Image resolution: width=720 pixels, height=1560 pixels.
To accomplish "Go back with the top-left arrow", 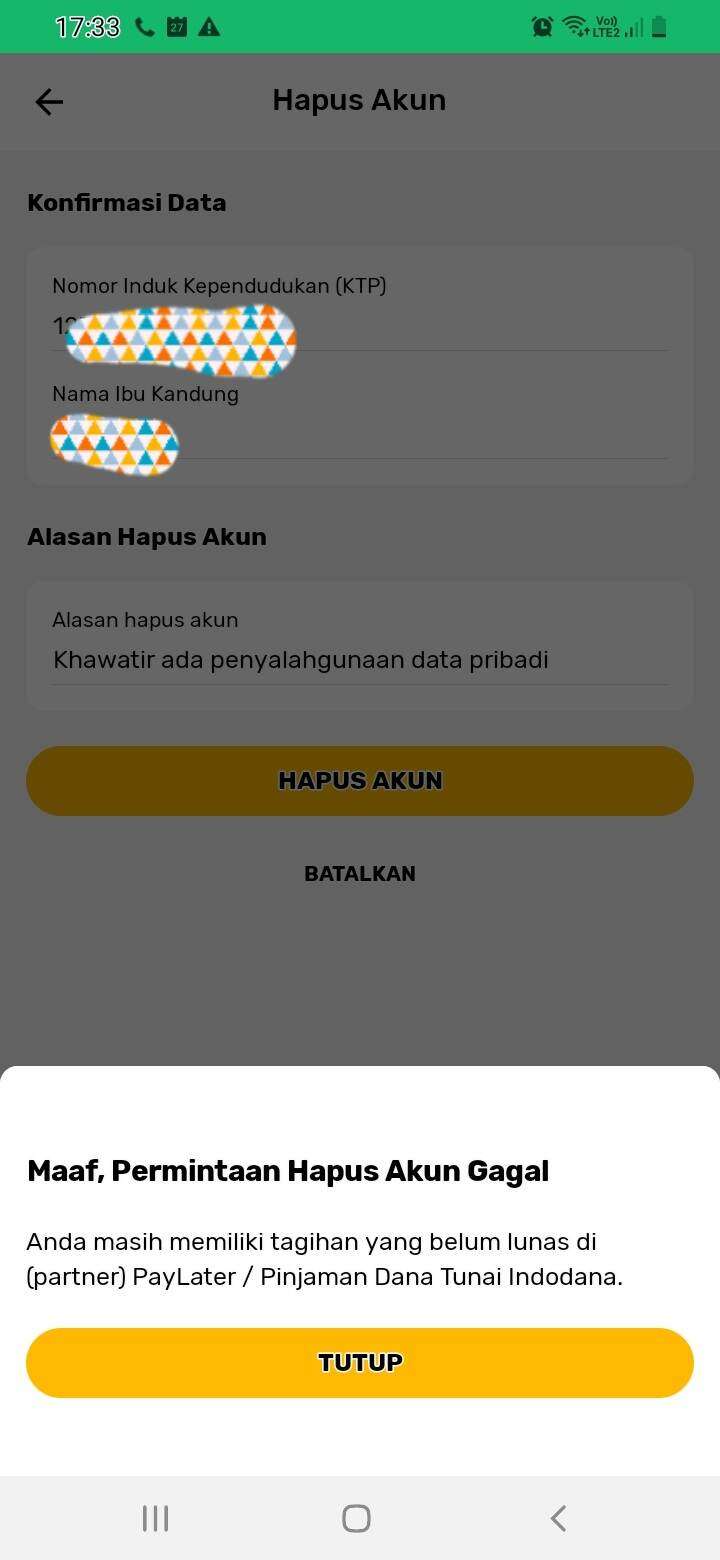I will pos(49,101).
